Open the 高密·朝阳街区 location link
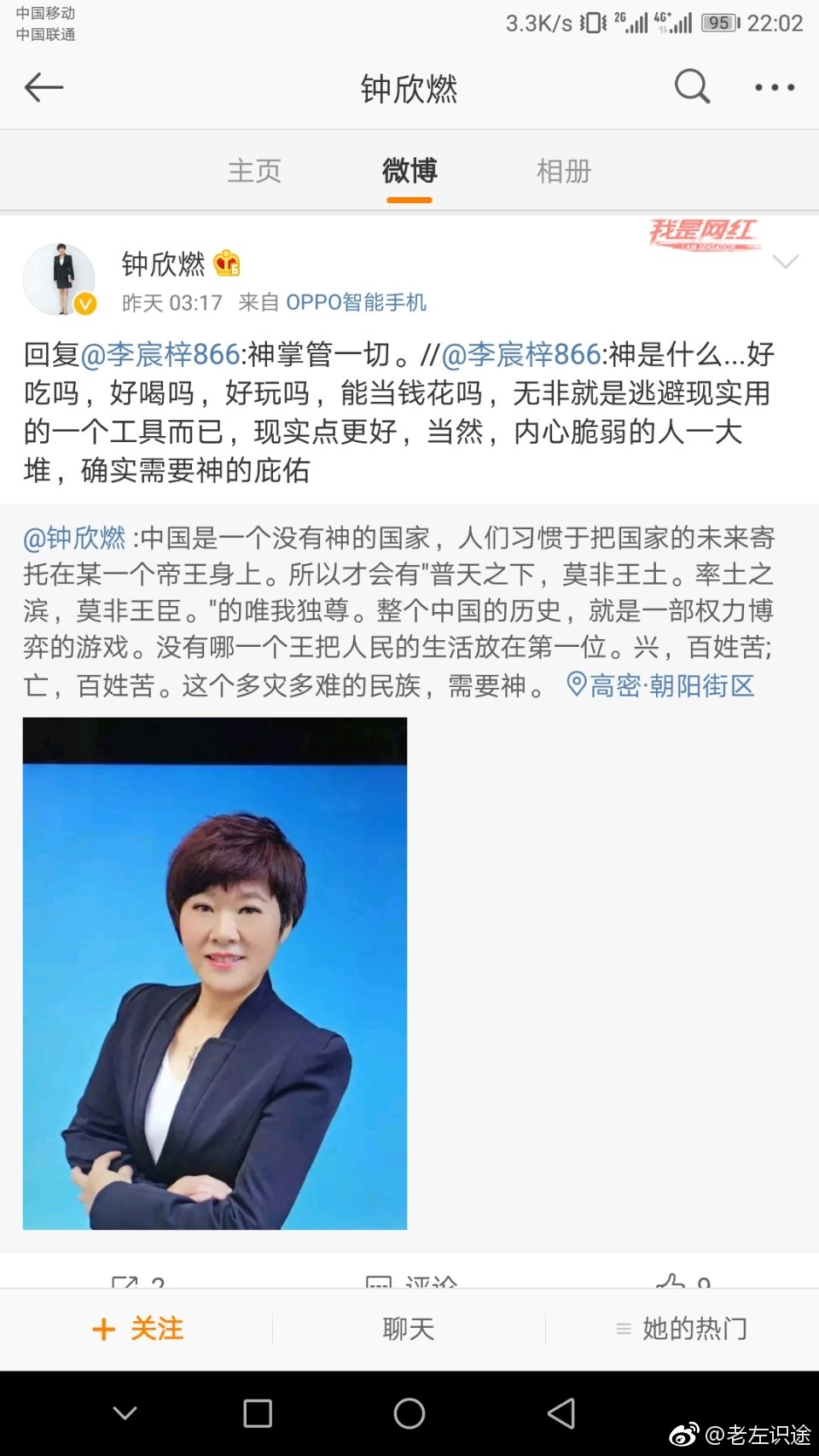Screen dimensions: 819x1456 pyautogui.click(x=661, y=685)
